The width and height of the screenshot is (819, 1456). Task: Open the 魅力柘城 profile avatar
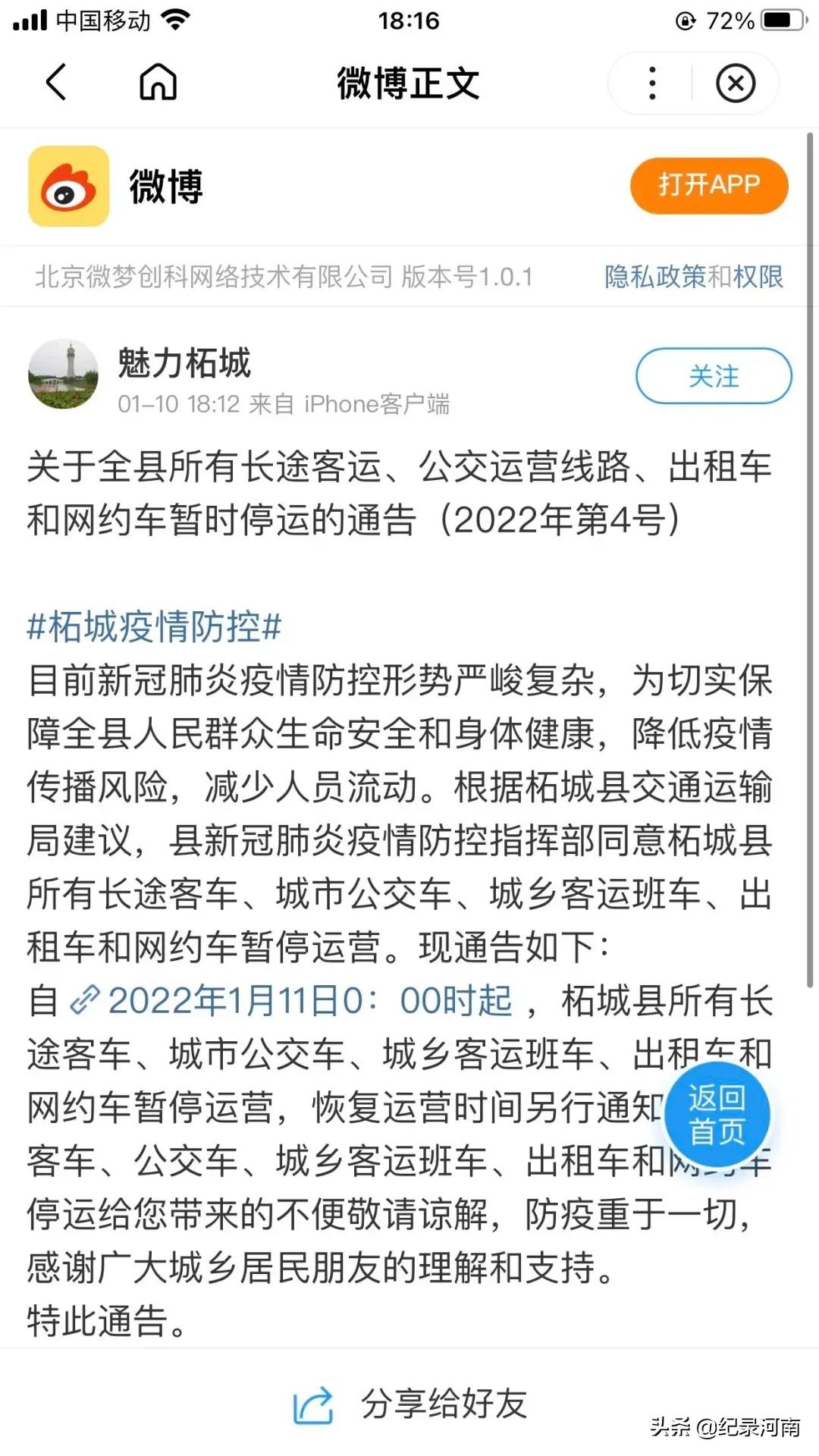click(64, 374)
